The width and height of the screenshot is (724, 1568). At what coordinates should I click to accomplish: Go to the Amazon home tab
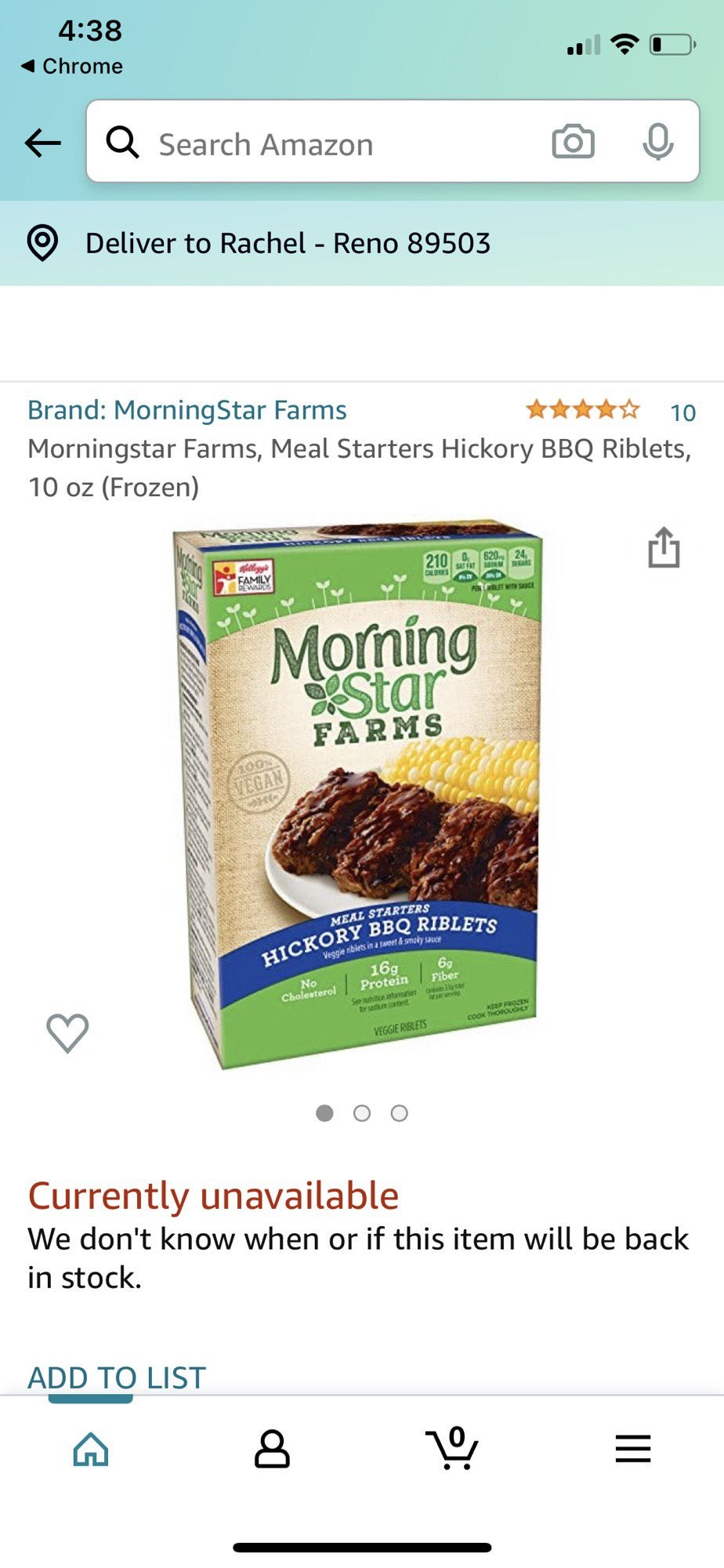coord(90,1449)
